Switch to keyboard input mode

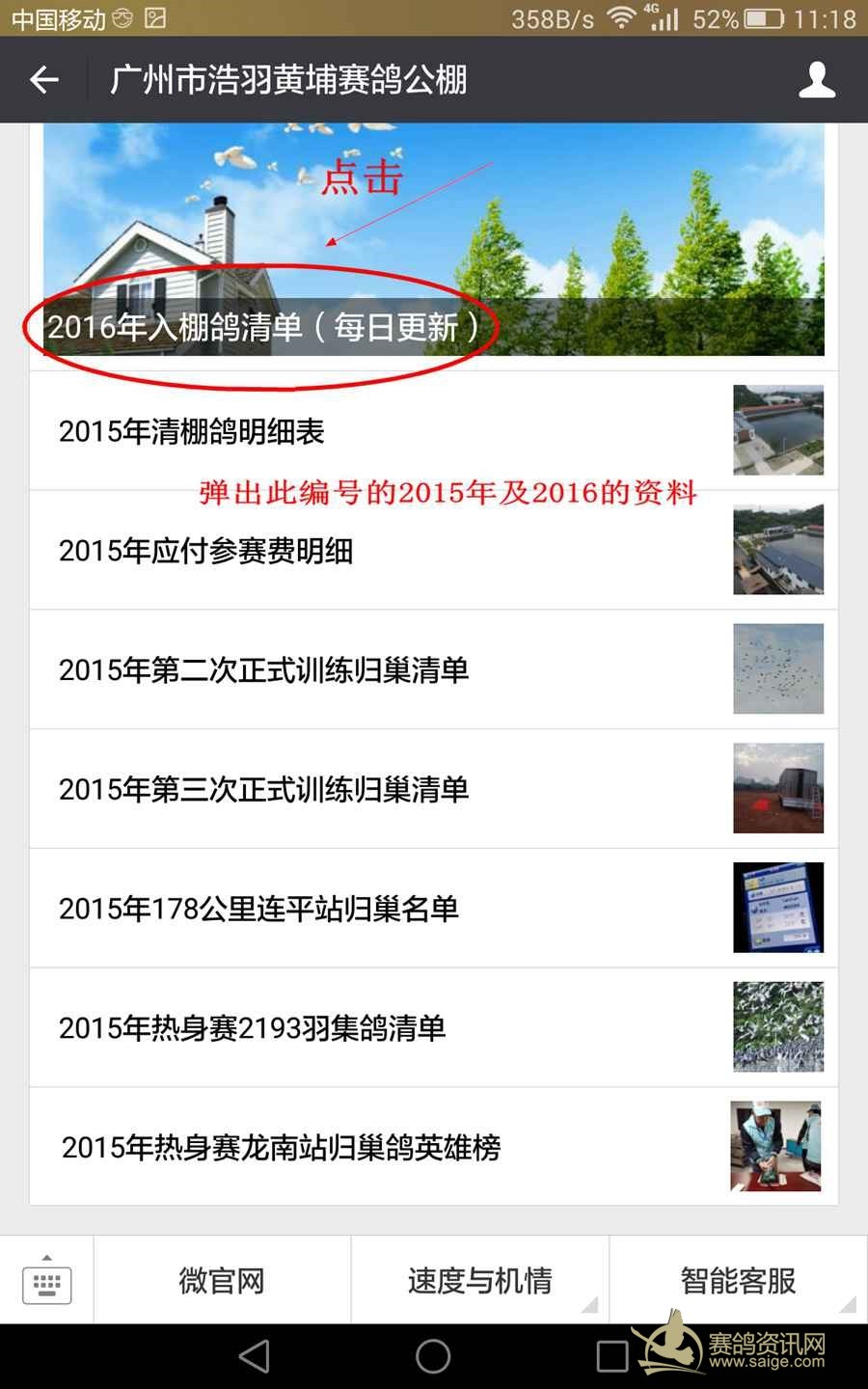[x=46, y=1281]
